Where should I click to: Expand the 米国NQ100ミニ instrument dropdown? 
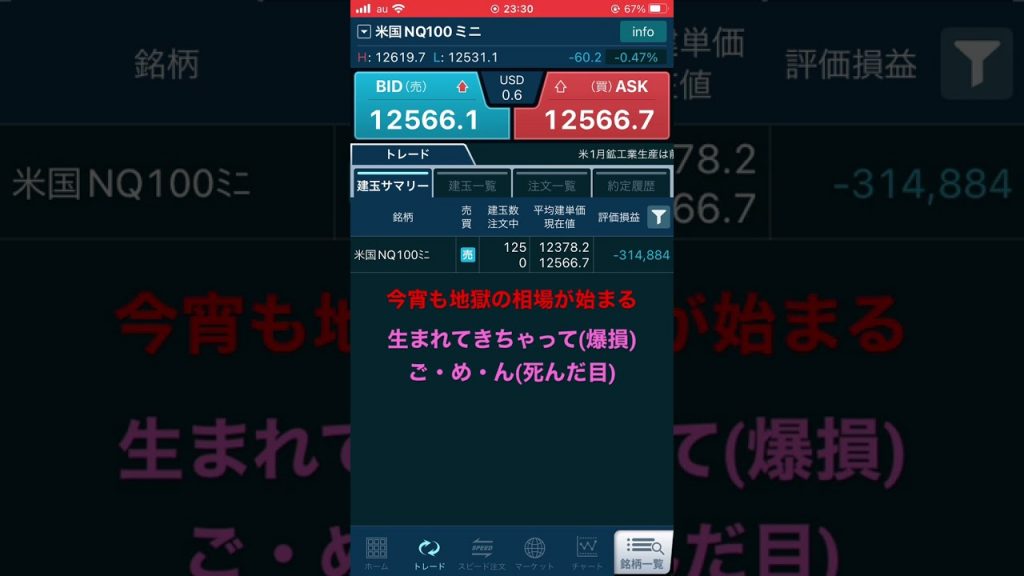363,32
